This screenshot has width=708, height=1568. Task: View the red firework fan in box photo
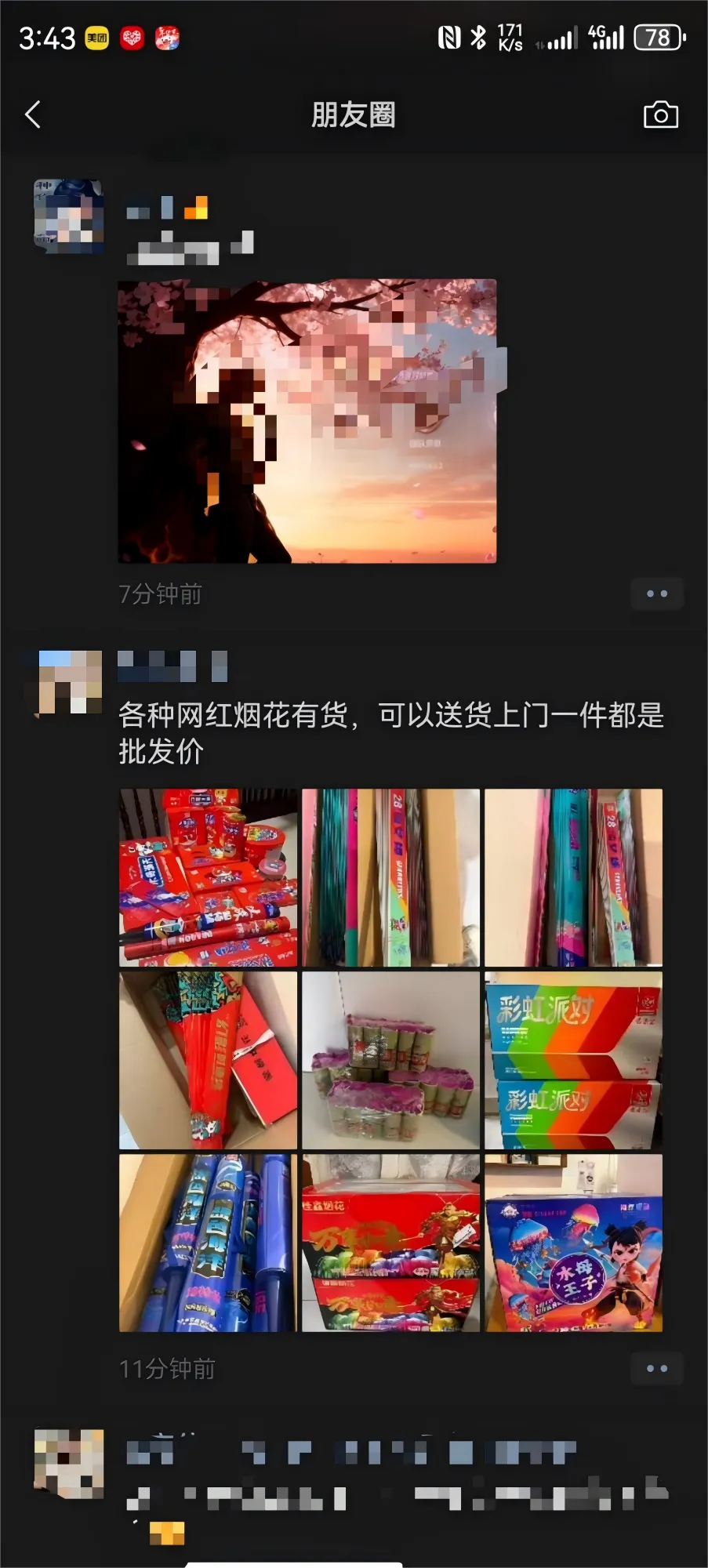(209, 1060)
